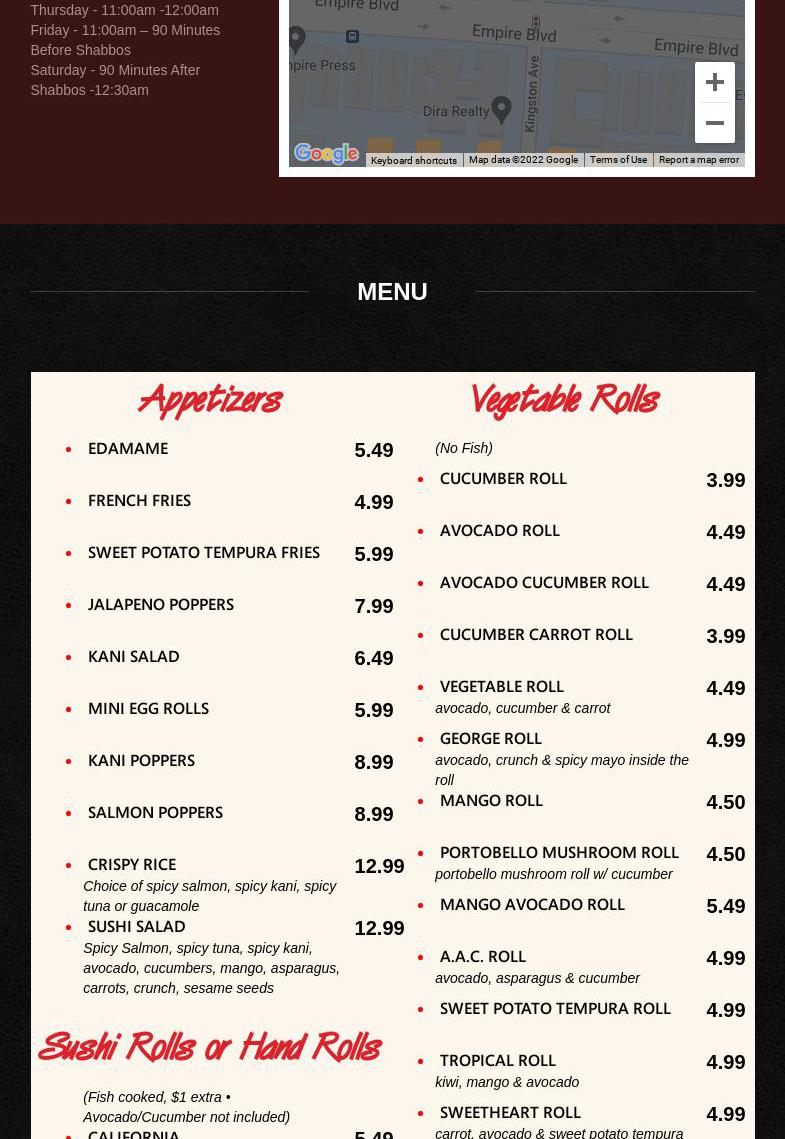Tap Report a map error link
The height and width of the screenshot is (1139, 785).
coord(698,160)
